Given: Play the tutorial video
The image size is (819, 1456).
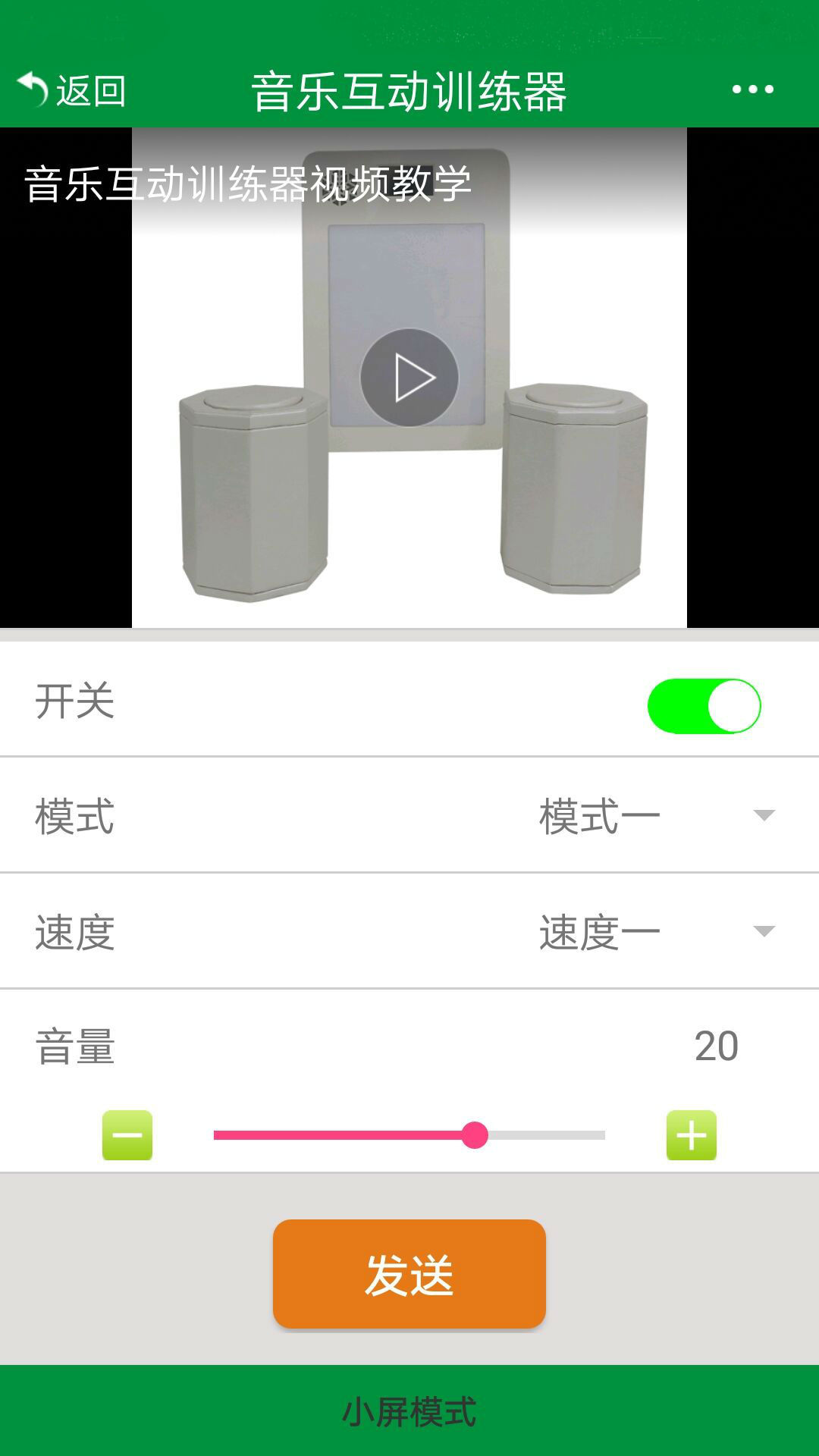Looking at the screenshot, I should [409, 378].
